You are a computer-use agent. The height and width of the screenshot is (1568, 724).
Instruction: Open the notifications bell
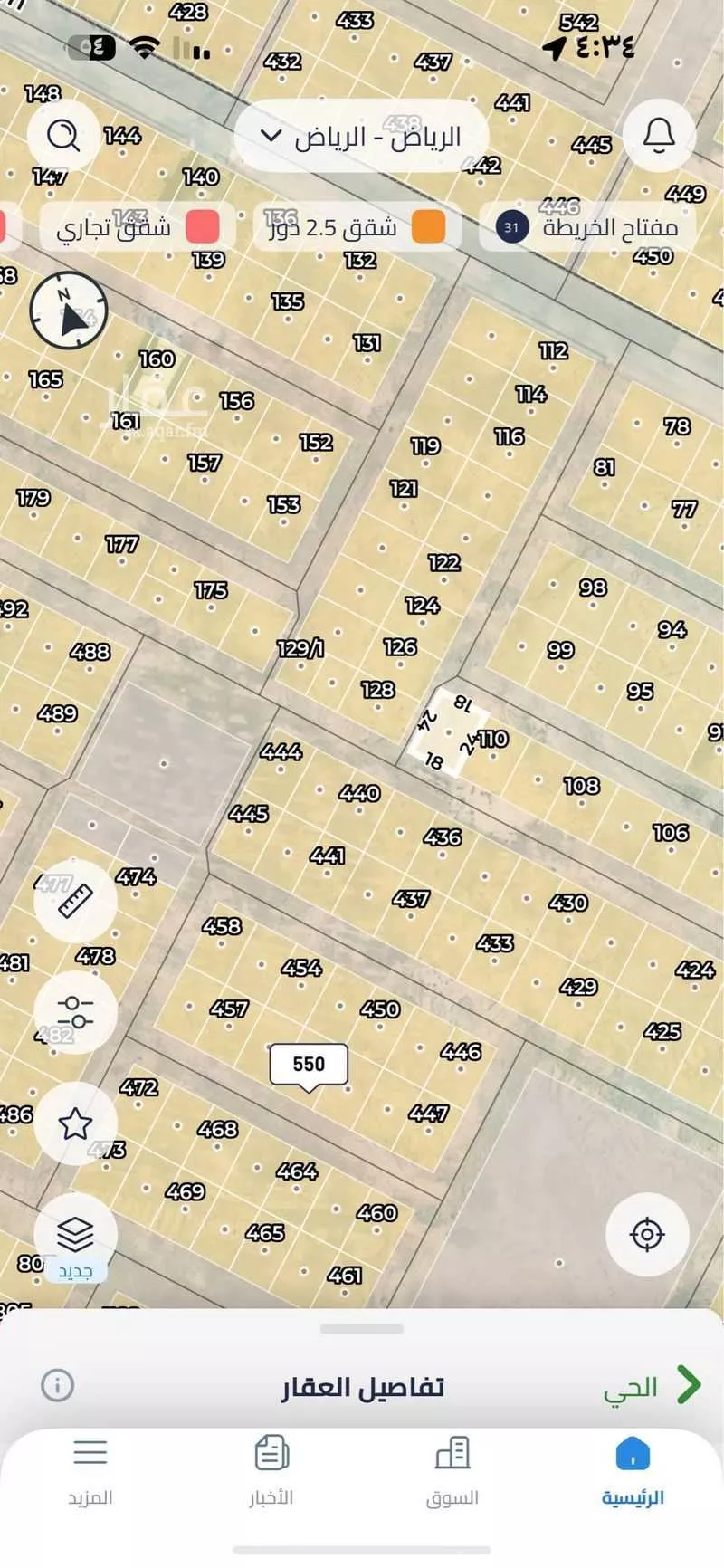tap(659, 136)
